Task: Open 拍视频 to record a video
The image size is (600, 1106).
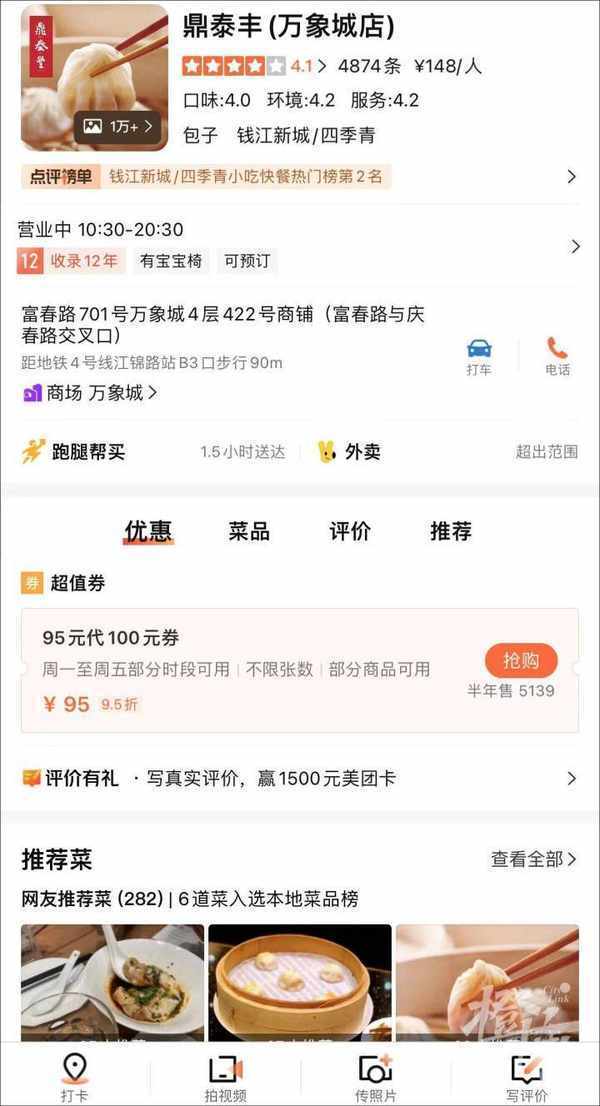Action: (x=225, y=1078)
